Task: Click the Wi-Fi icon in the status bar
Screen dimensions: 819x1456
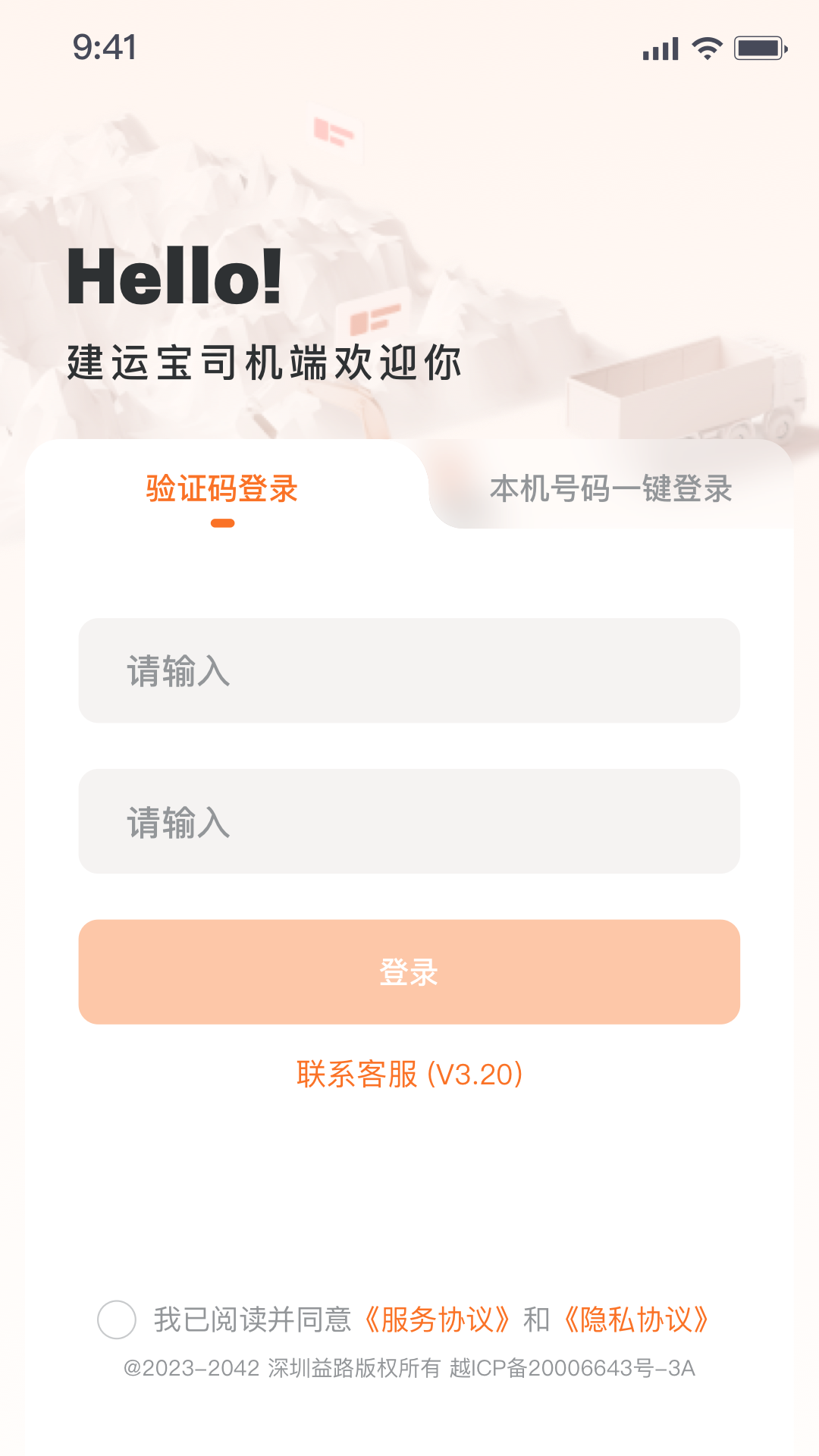Action: click(x=706, y=49)
